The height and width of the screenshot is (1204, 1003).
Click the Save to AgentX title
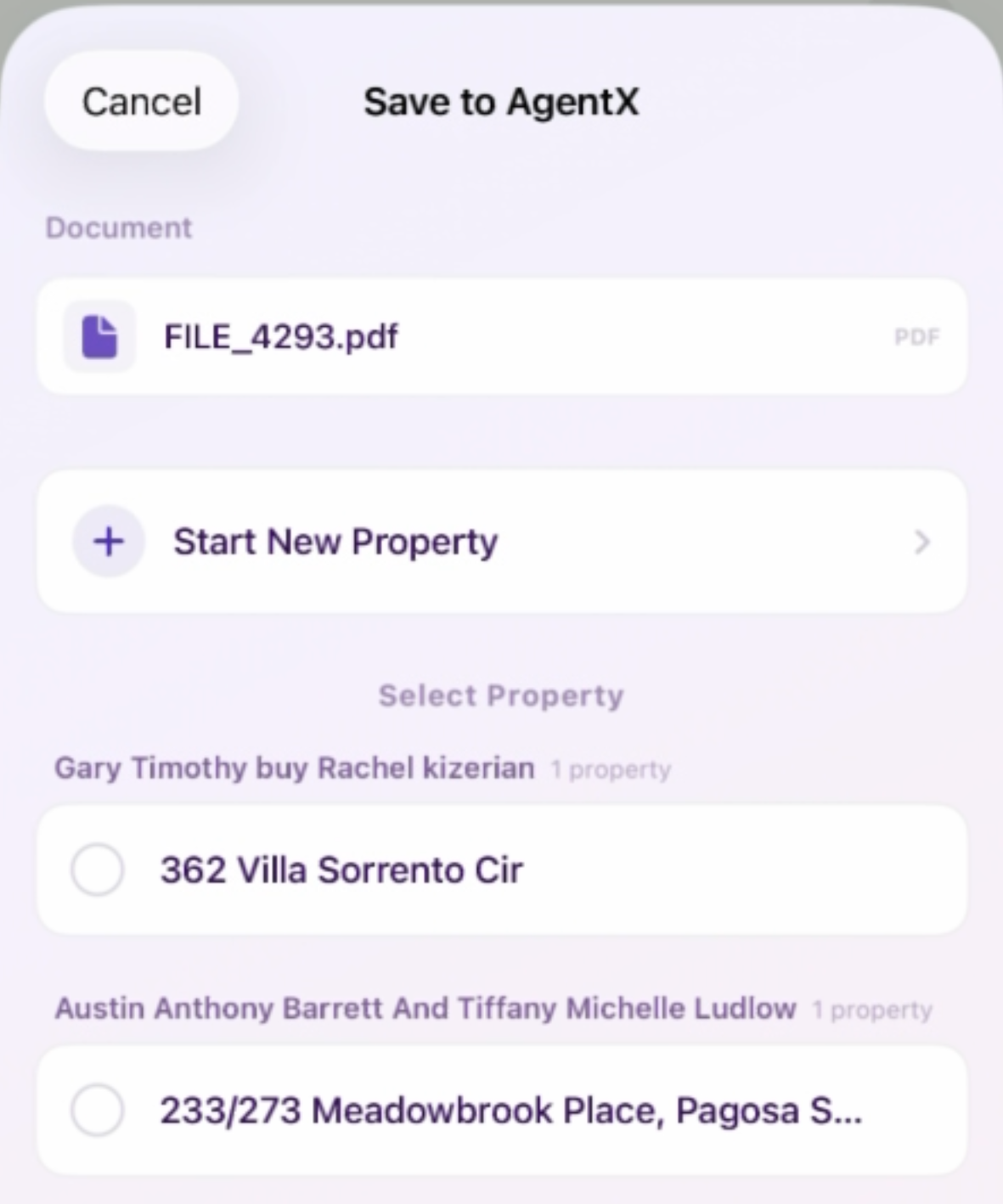(503, 101)
